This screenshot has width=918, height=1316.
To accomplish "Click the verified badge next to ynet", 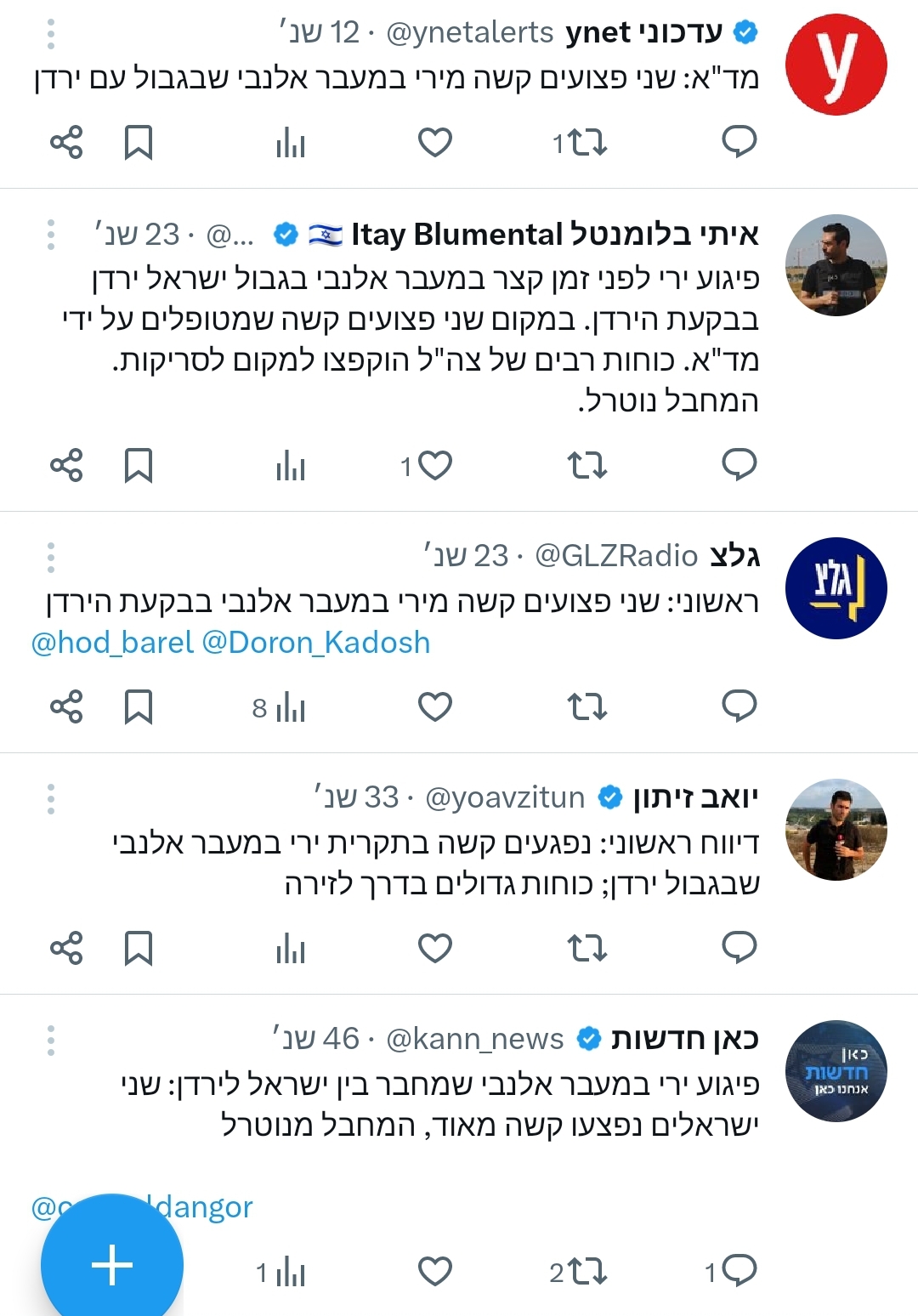I will (744, 32).
